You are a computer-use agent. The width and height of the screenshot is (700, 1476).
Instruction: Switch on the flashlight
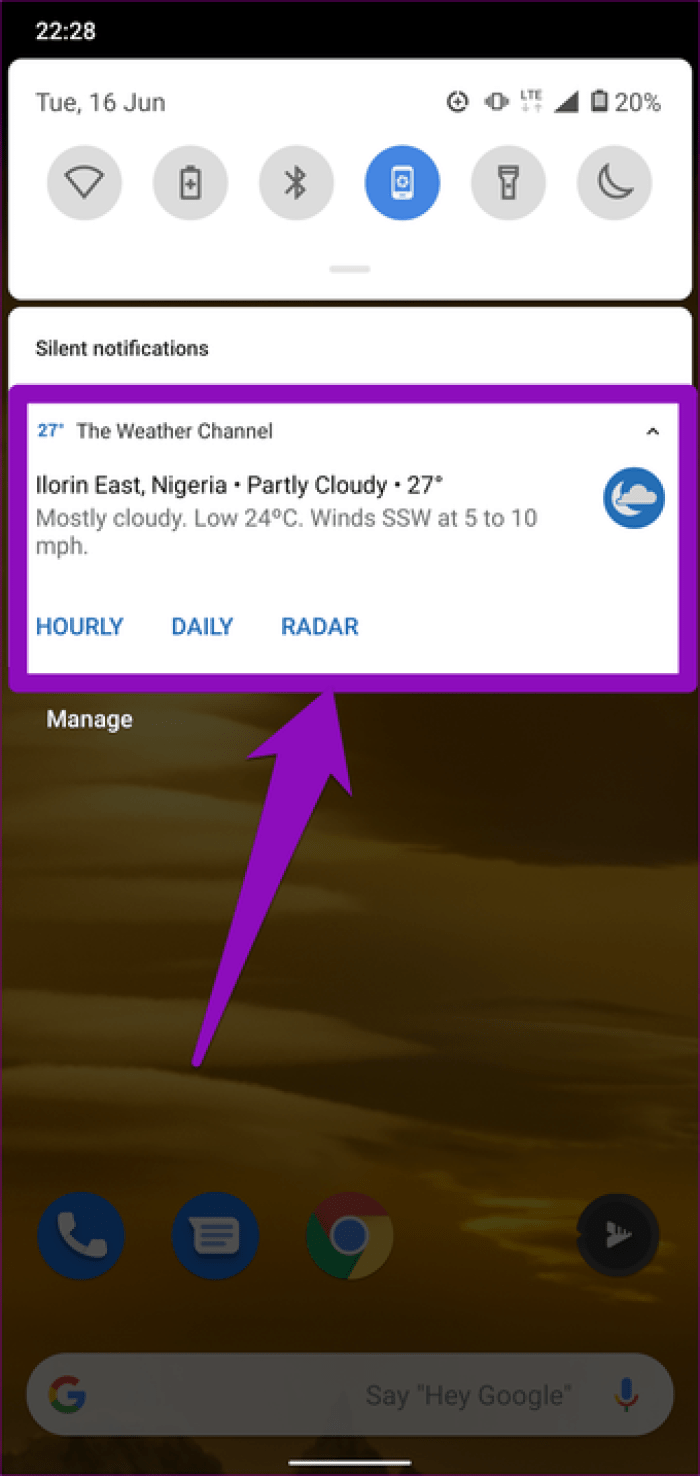pos(508,184)
